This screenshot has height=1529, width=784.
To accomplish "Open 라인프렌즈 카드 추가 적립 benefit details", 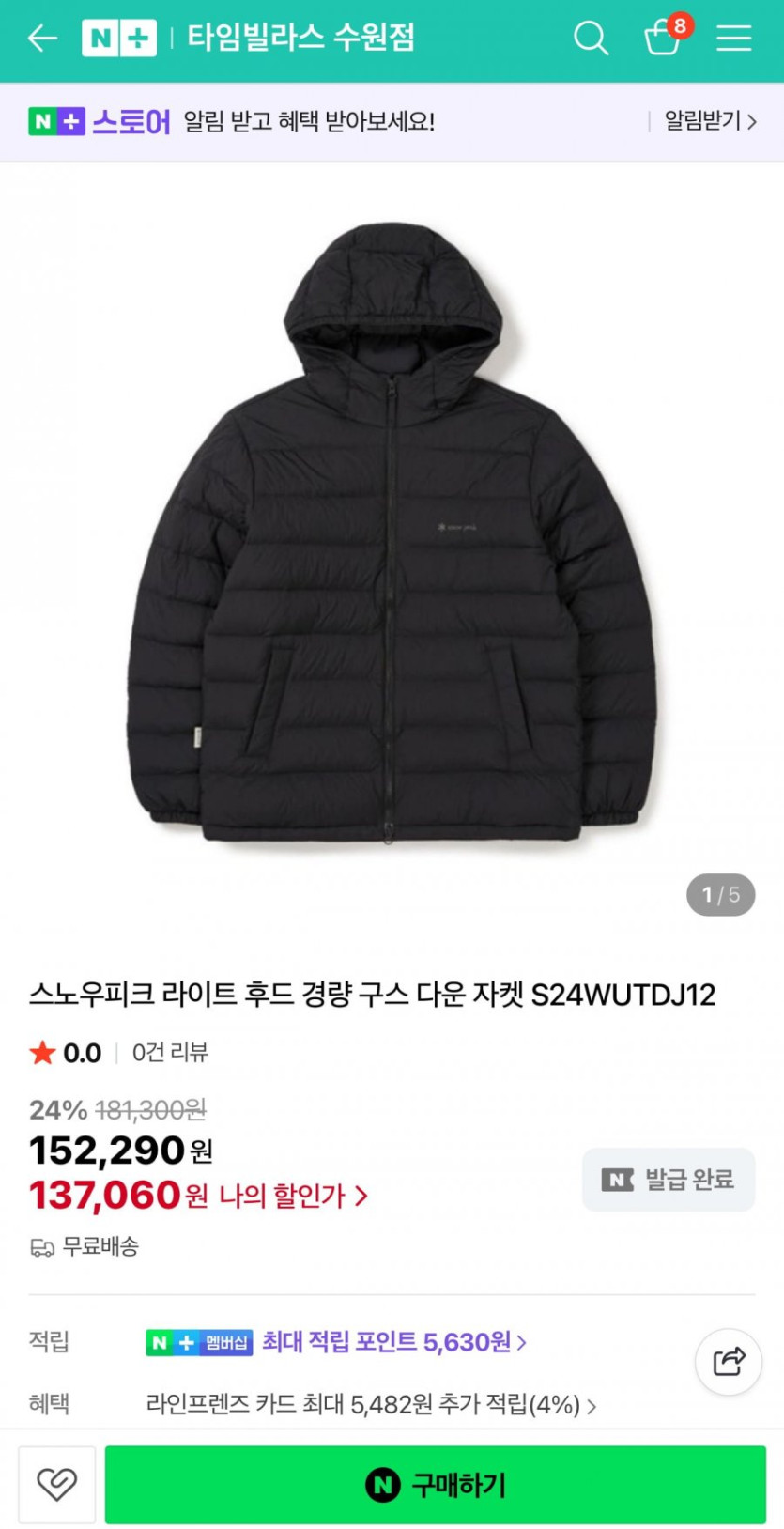I will tap(371, 1405).
